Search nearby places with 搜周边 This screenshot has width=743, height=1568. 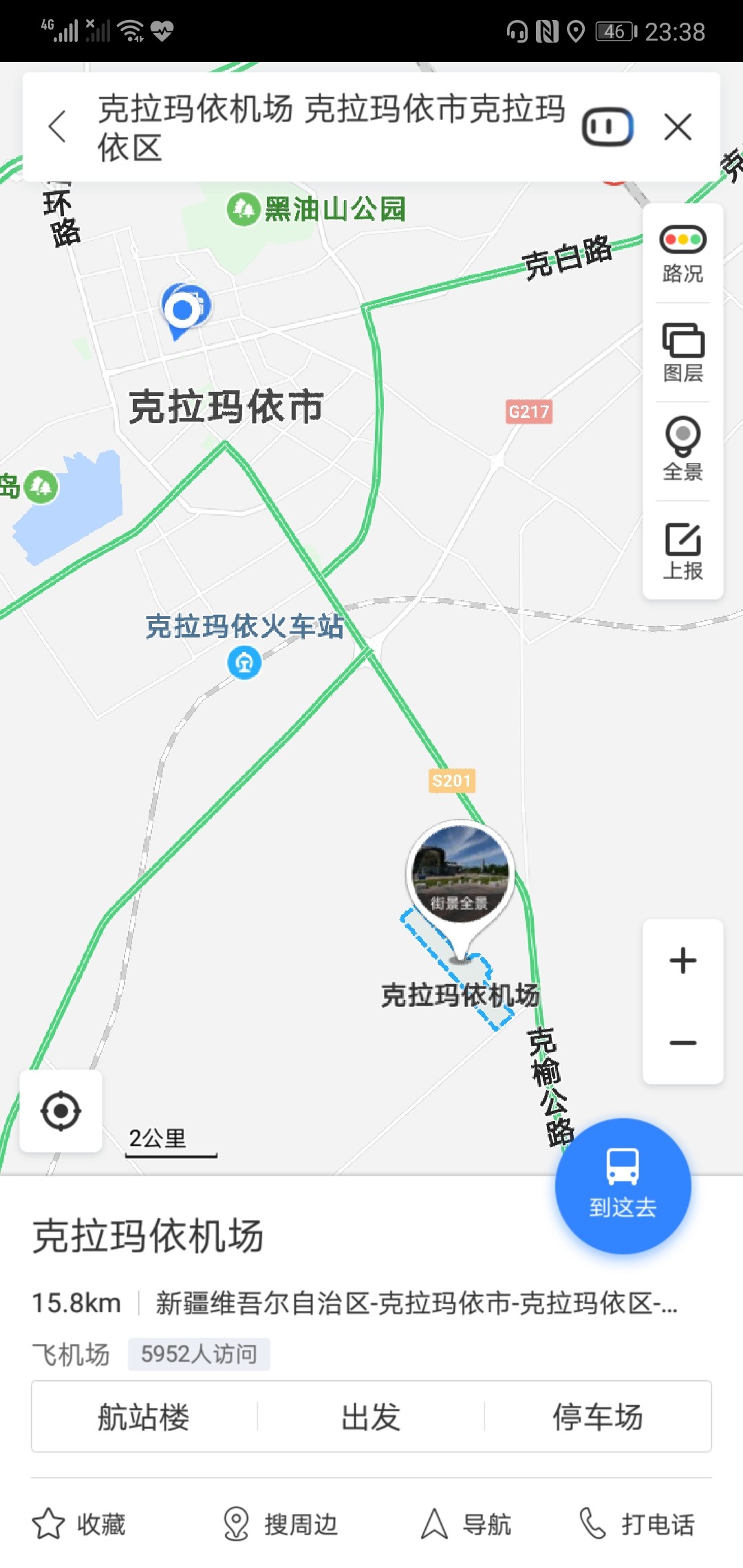point(281,1524)
